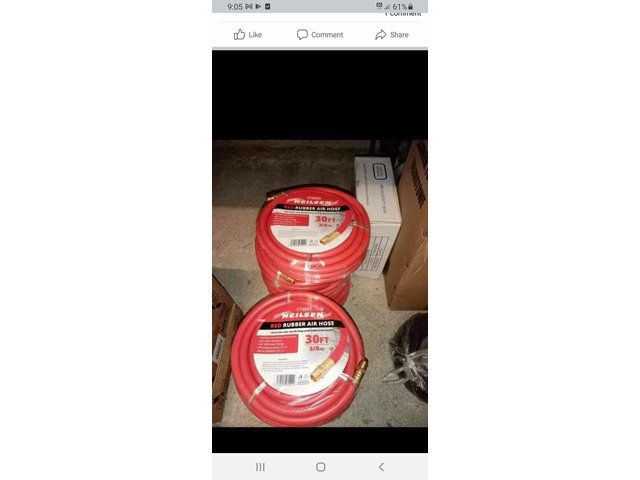Go to the home screen

(x=320, y=467)
